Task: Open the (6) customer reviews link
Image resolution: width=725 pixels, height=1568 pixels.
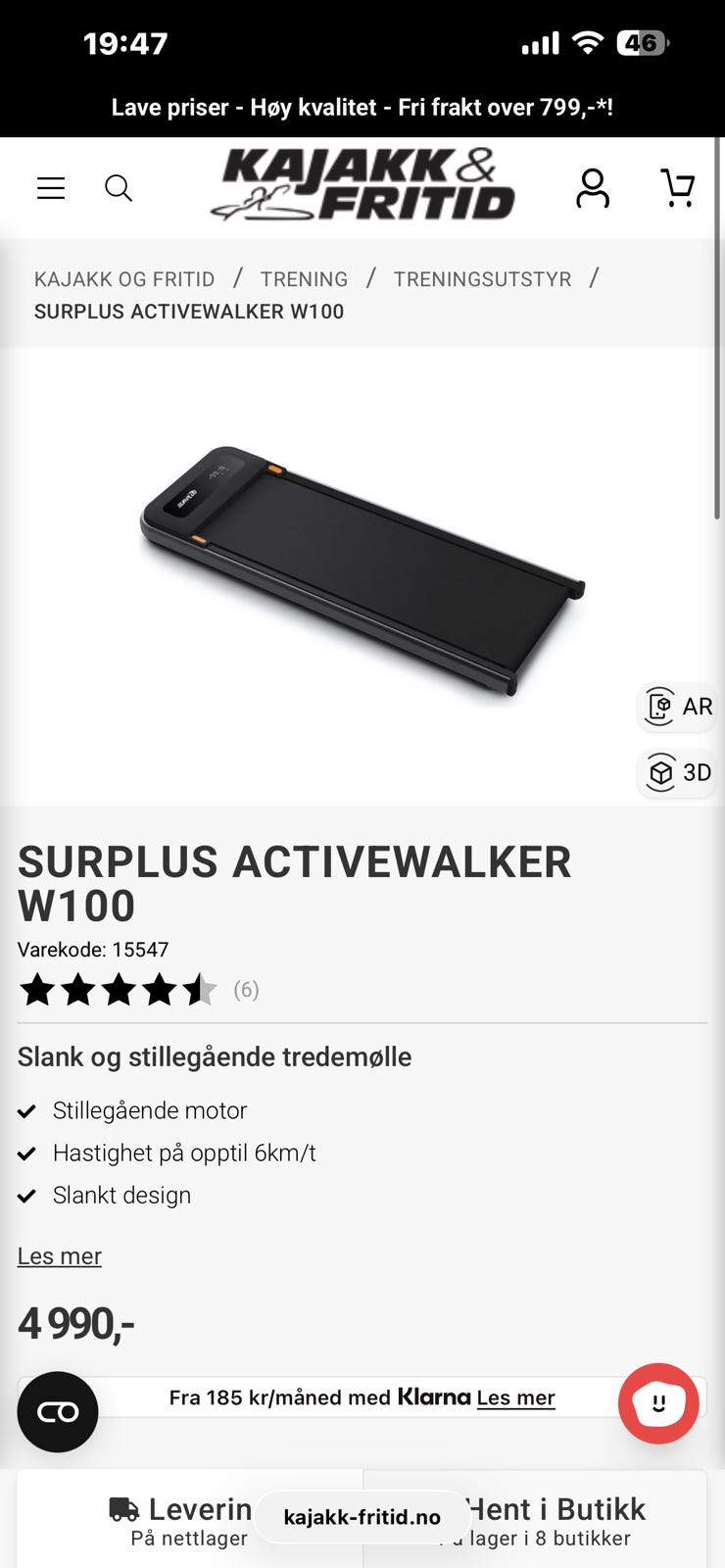Action: pyautogui.click(x=246, y=990)
